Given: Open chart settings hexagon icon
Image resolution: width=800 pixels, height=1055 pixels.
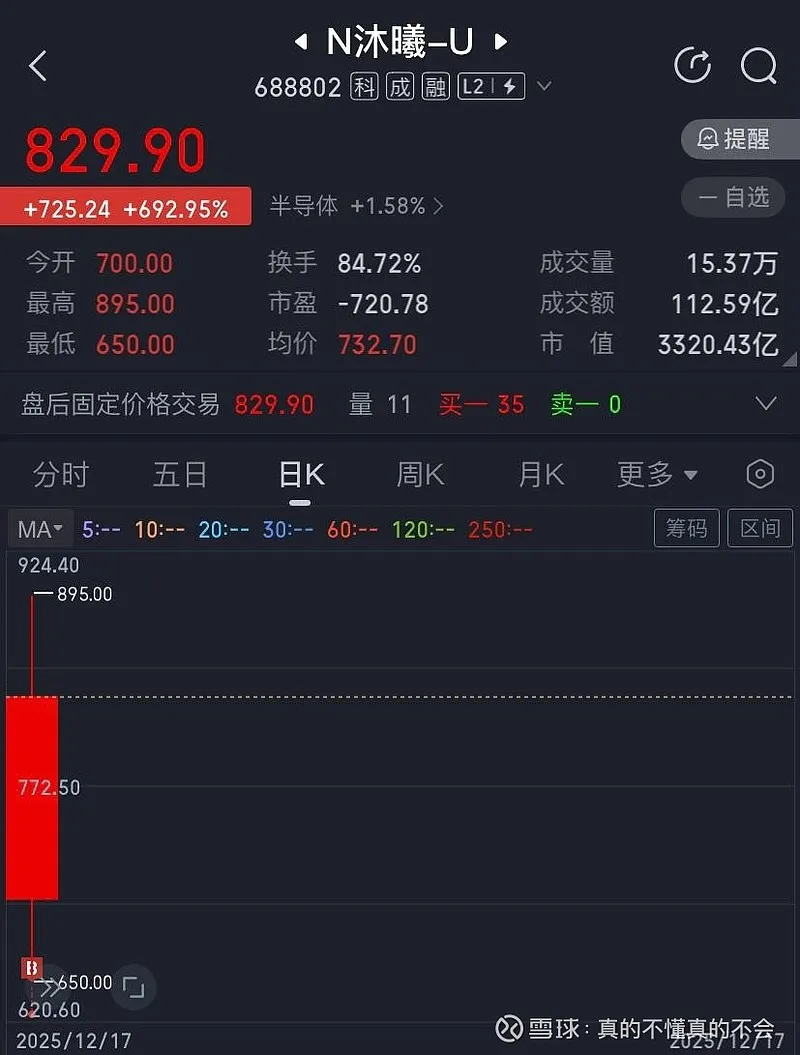Looking at the screenshot, I should click(x=760, y=474).
